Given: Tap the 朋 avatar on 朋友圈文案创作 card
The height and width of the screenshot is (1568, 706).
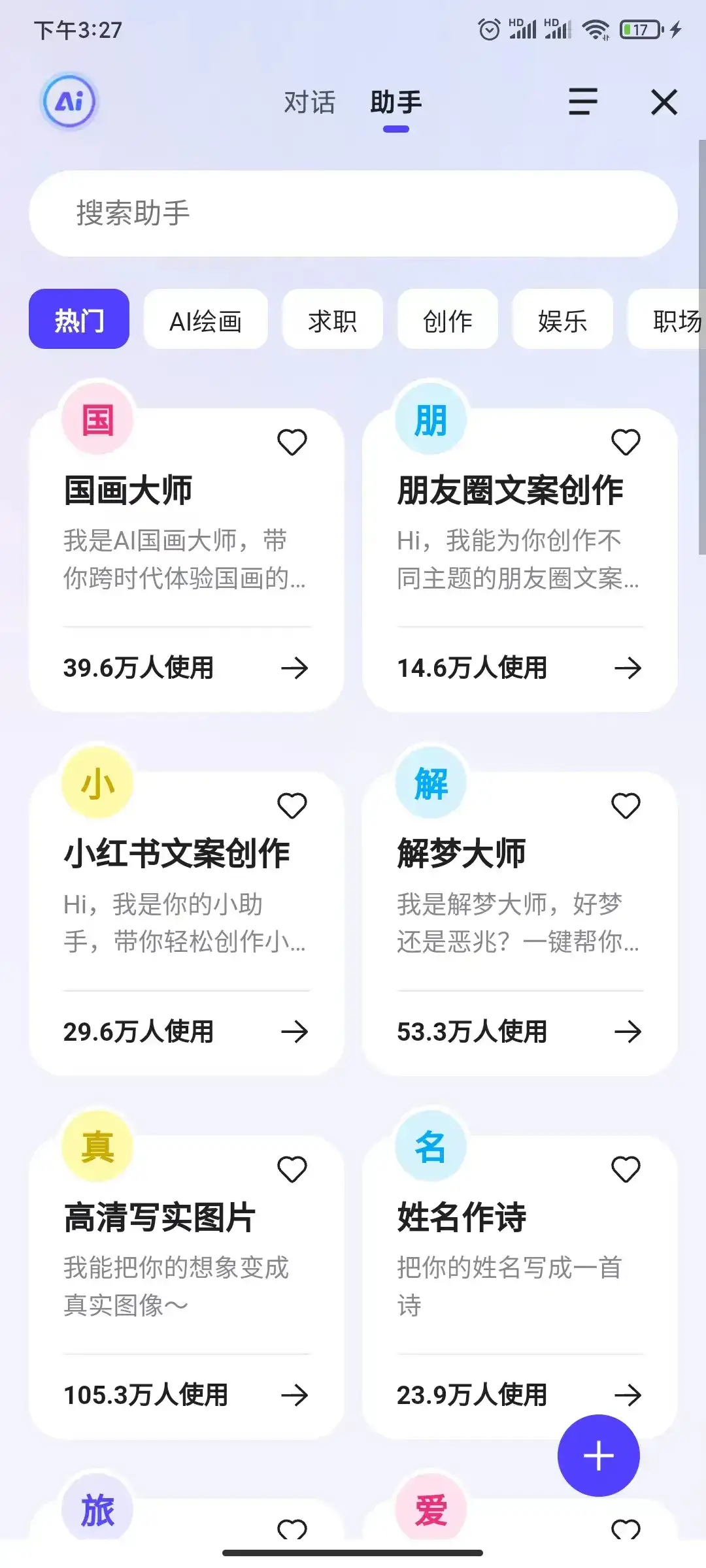Looking at the screenshot, I should [431, 418].
